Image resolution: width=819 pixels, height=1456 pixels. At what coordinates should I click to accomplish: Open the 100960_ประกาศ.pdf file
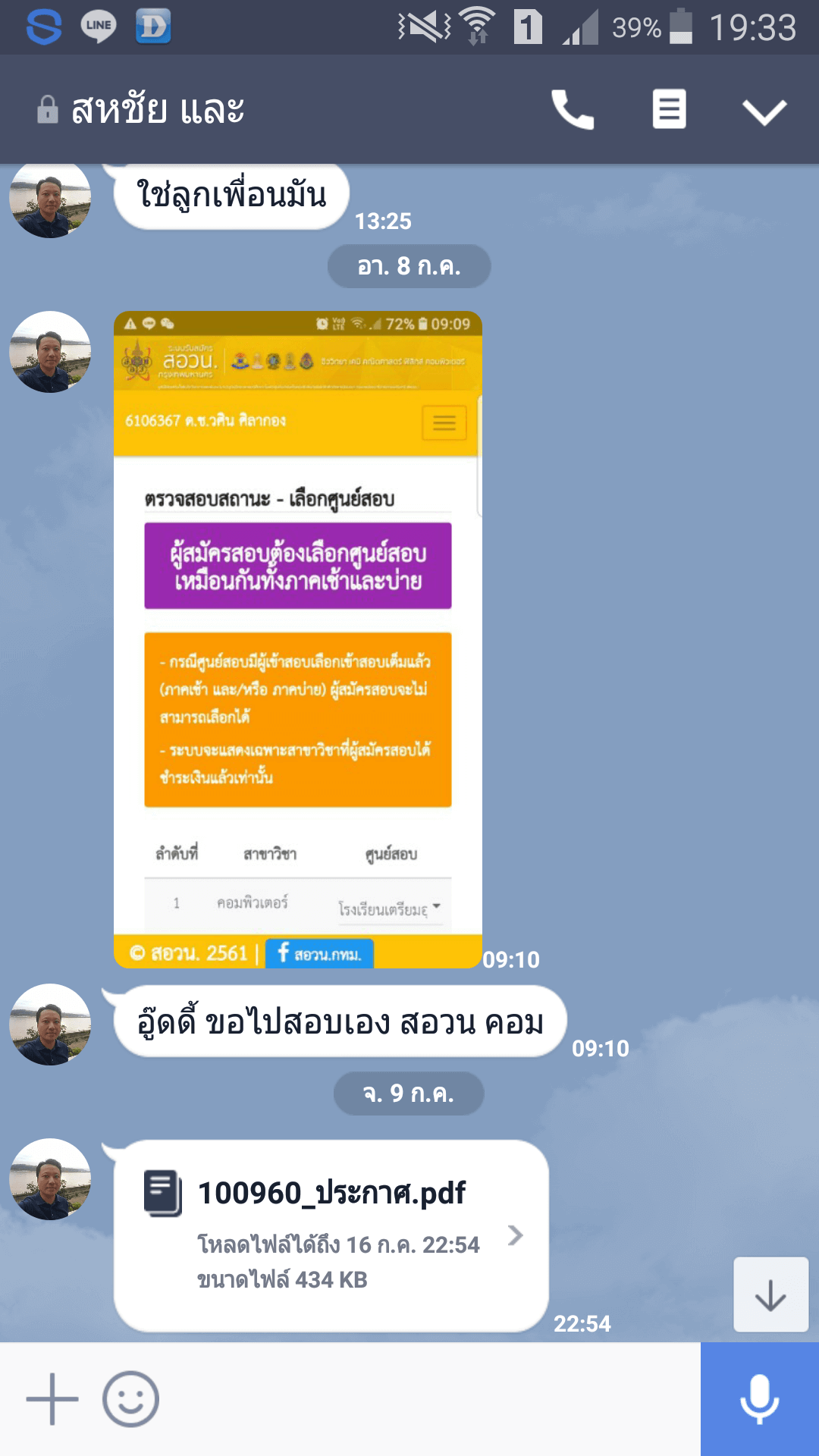coord(331,1235)
